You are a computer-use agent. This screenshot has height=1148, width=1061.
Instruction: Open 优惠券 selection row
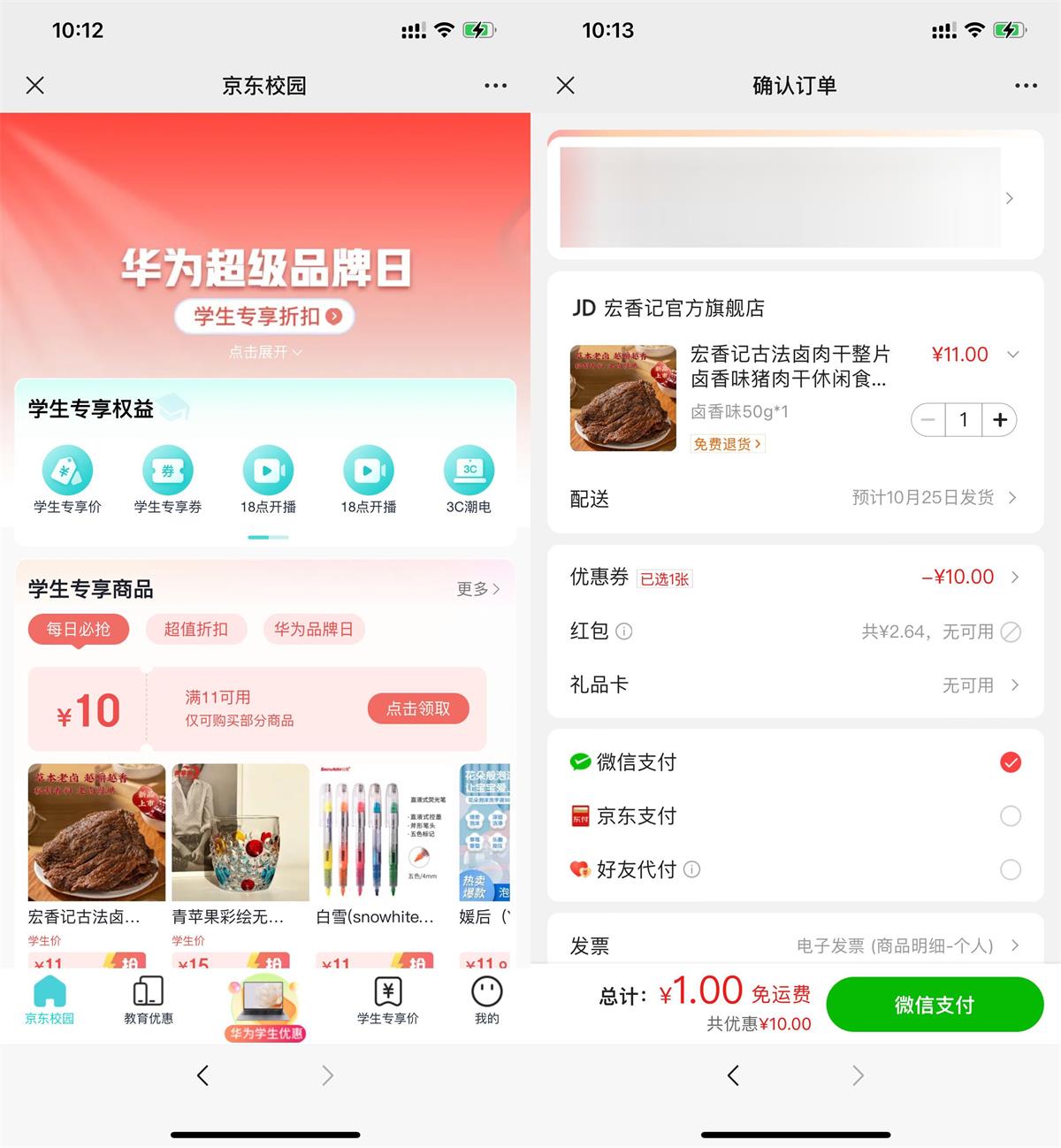point(794,578)
